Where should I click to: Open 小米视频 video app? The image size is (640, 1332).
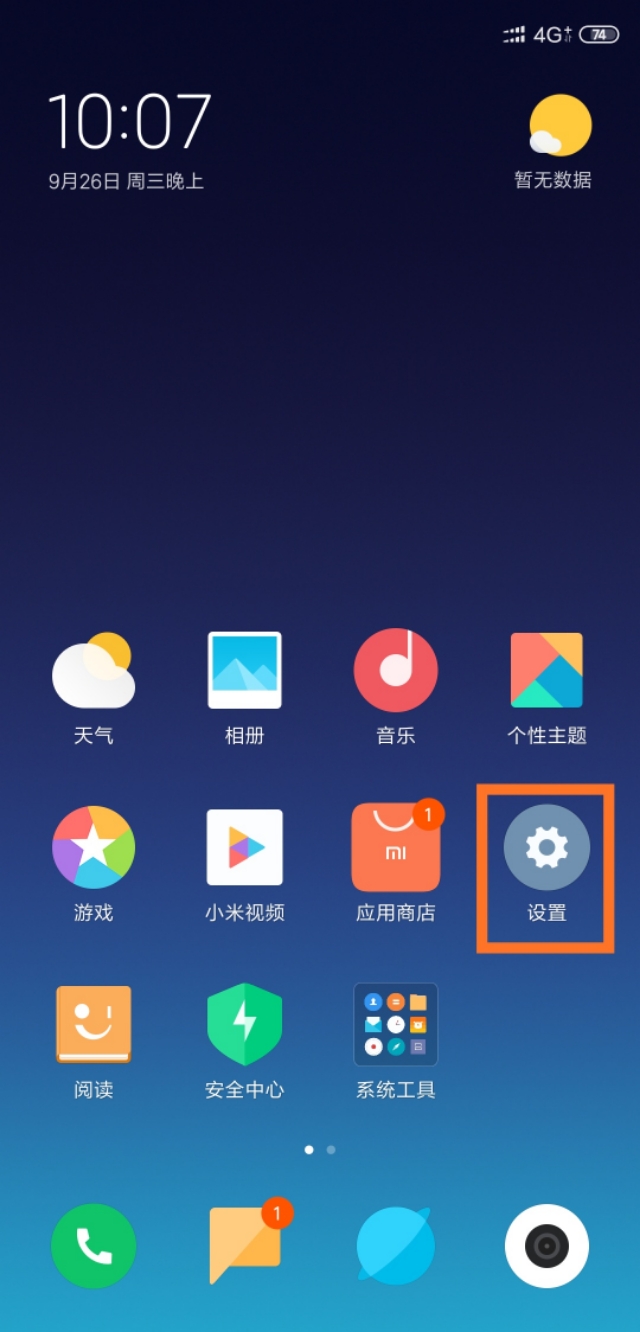[244, 847]
